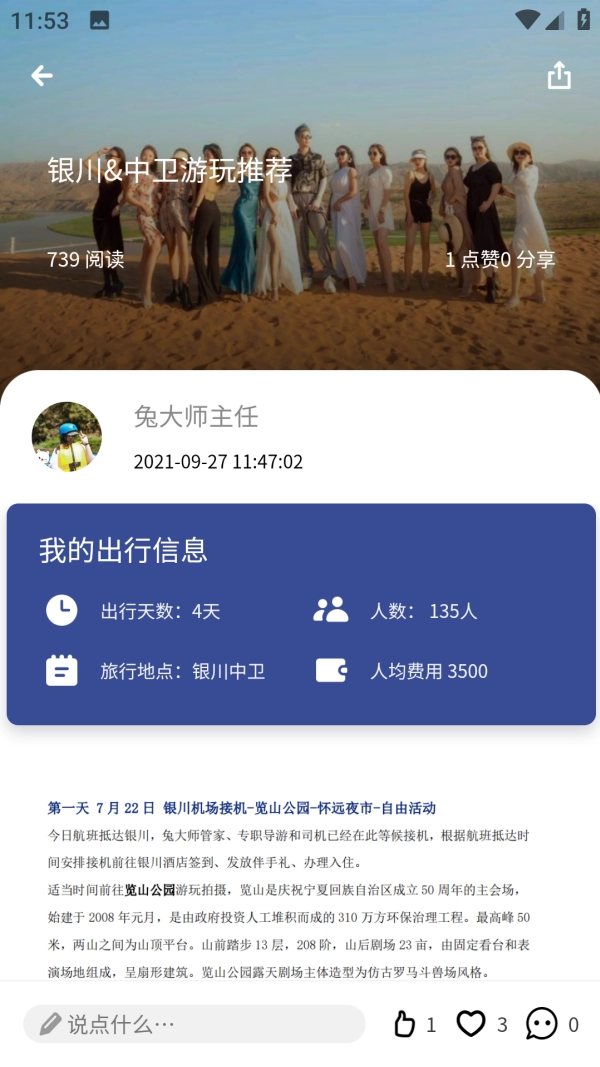Go back using the top arrow
This screenshot has height=1067, width=600.
click(x=41, y=76)
